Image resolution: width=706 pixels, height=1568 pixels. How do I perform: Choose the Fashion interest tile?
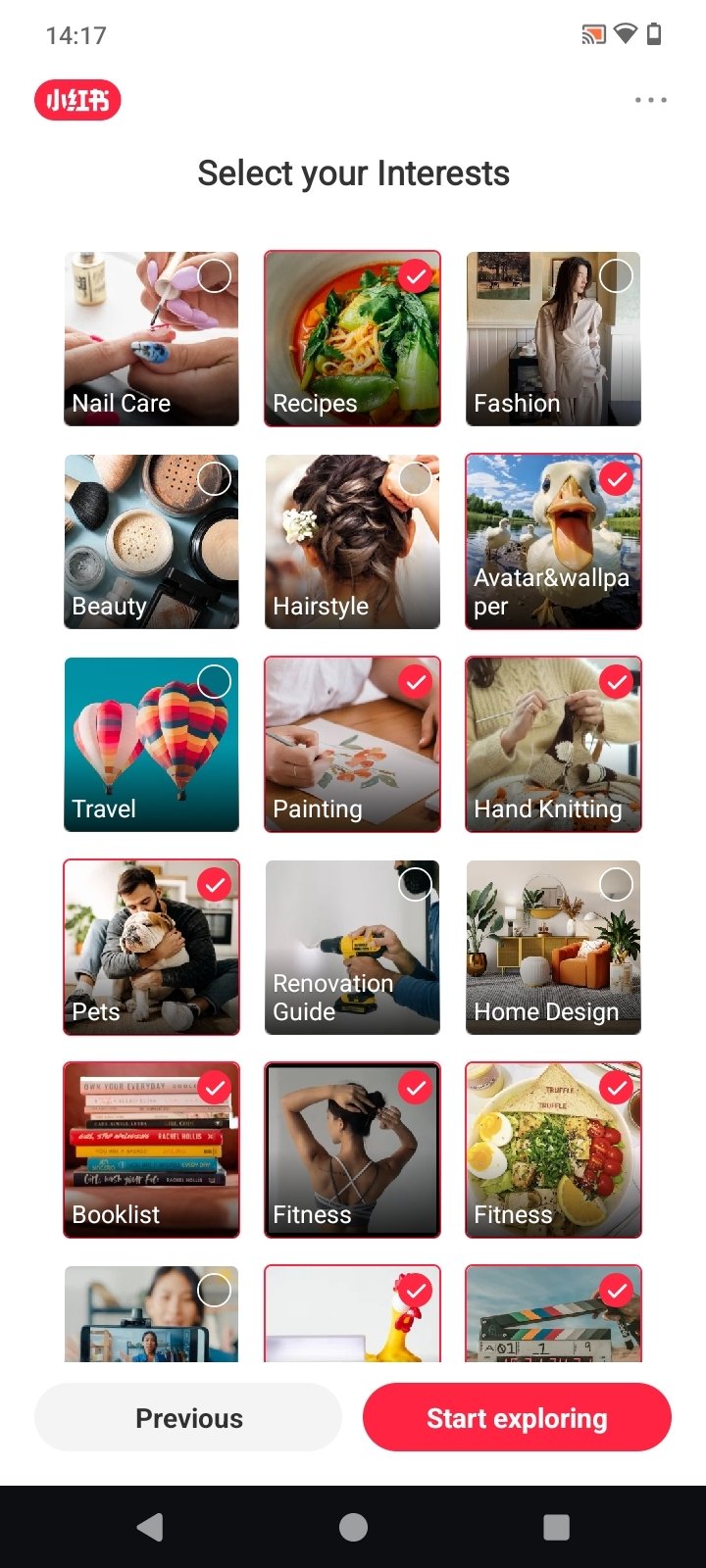point(553,338)
